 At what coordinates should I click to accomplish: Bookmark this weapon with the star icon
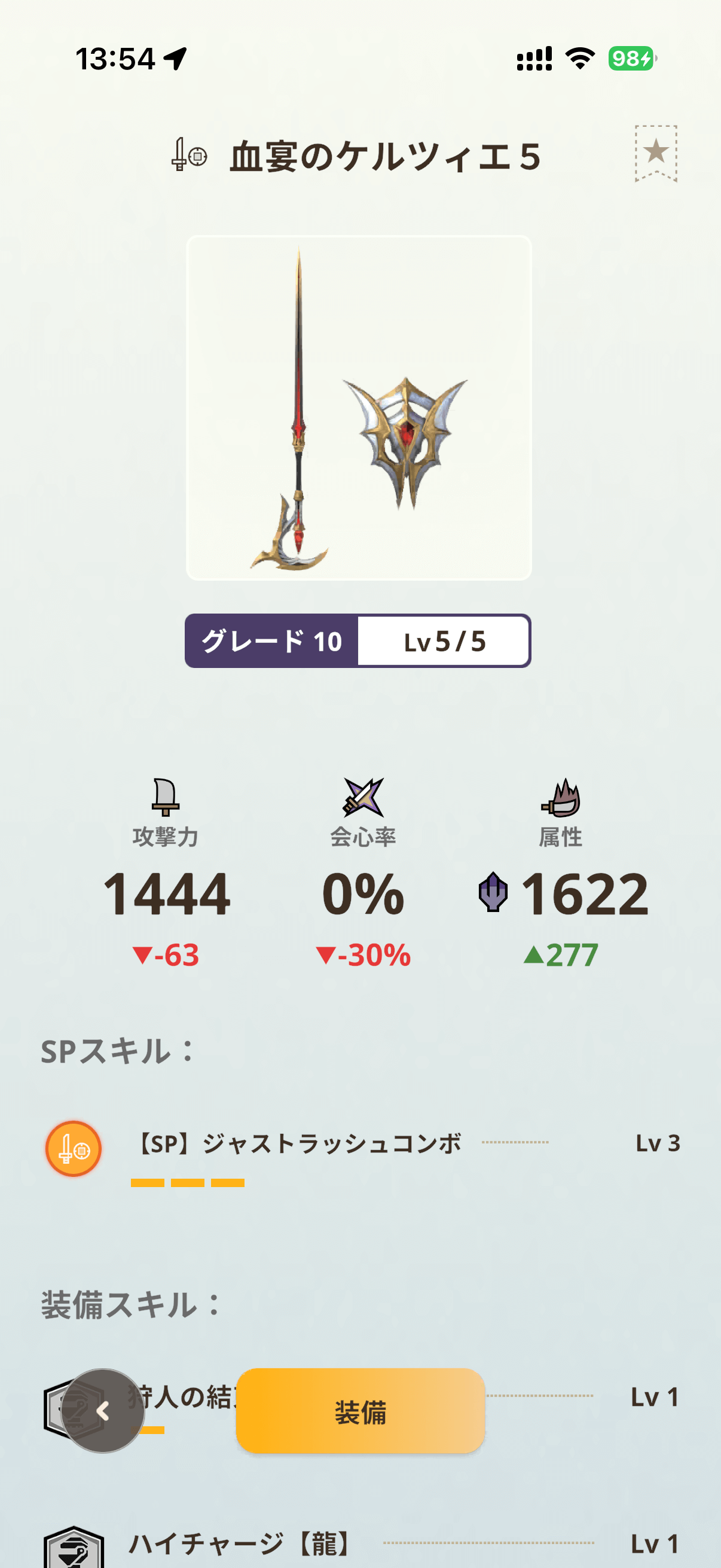(655, 152)
